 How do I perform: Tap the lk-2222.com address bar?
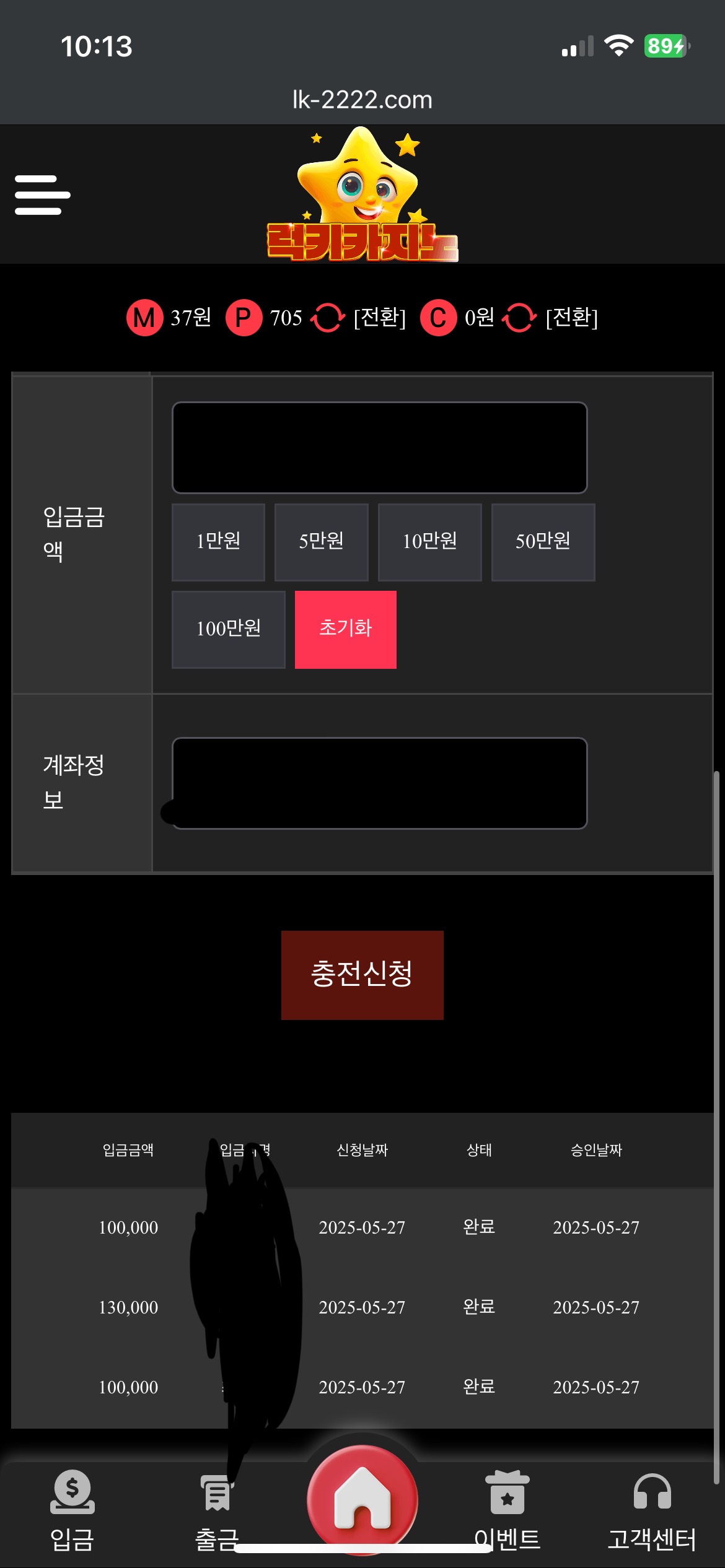coord(362,100)
